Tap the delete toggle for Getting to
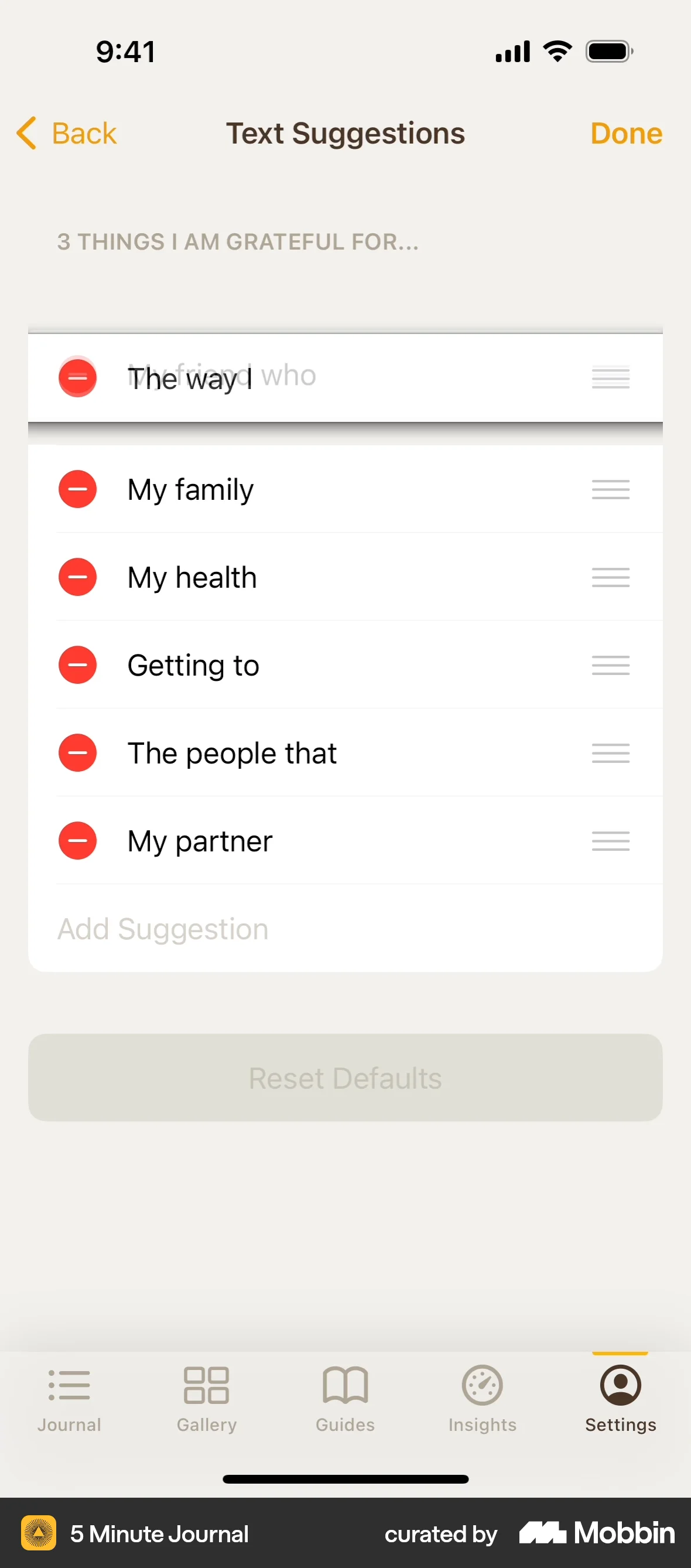This screenshot has width=691, height=1568. tap(77, 664)
